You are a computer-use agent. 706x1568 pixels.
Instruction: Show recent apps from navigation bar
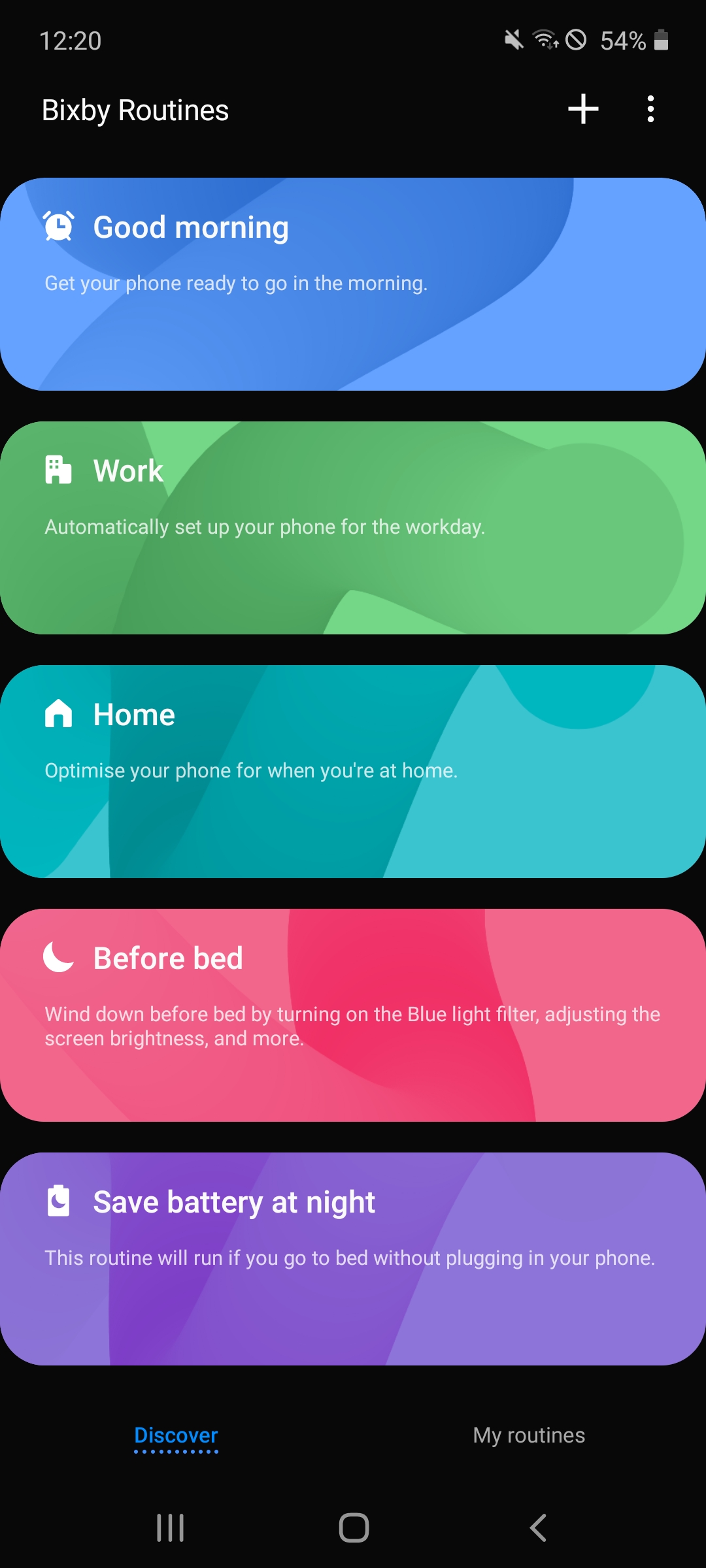pos(170,1528)
